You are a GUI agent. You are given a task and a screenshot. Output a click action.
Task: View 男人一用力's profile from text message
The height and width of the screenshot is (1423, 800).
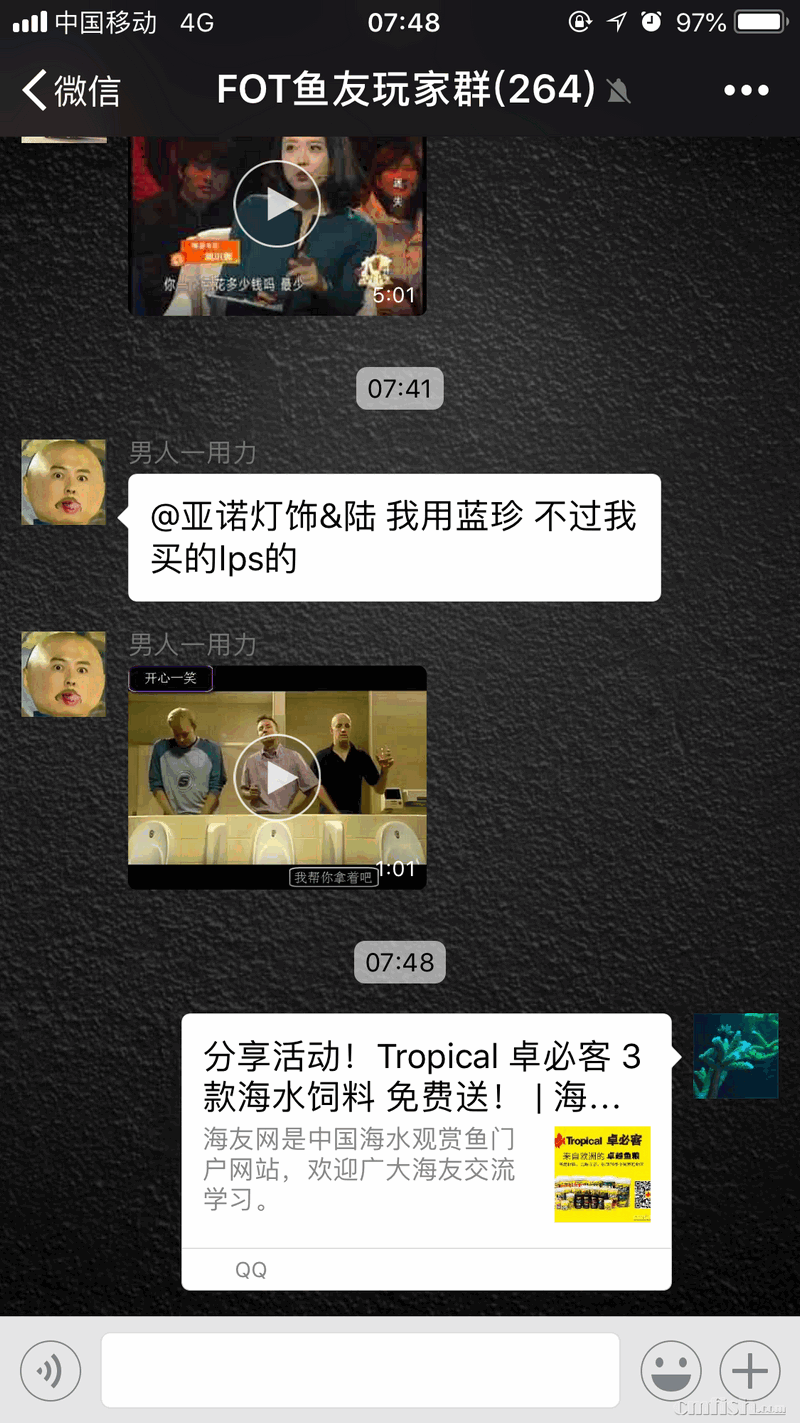(64, 482)
